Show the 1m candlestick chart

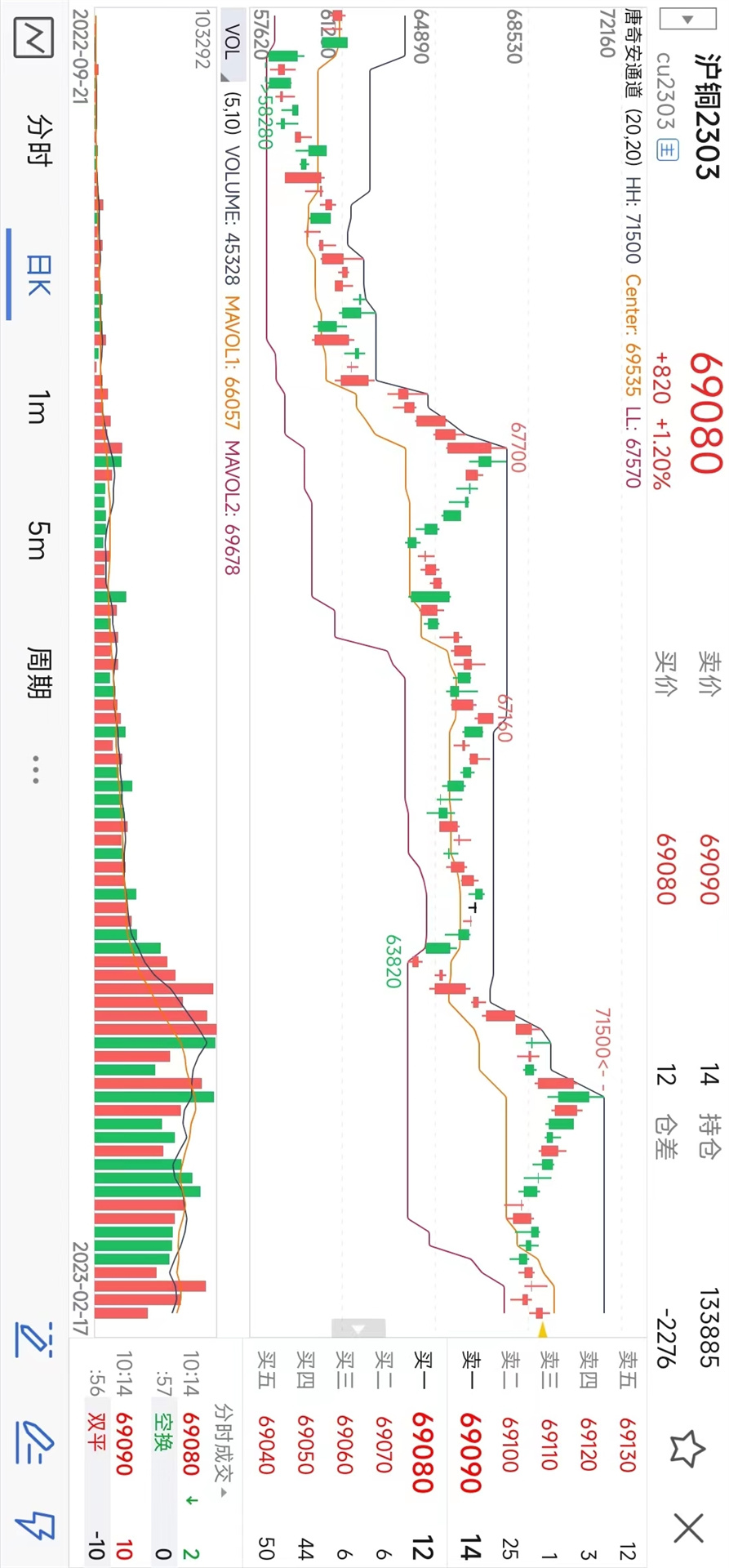38,407
